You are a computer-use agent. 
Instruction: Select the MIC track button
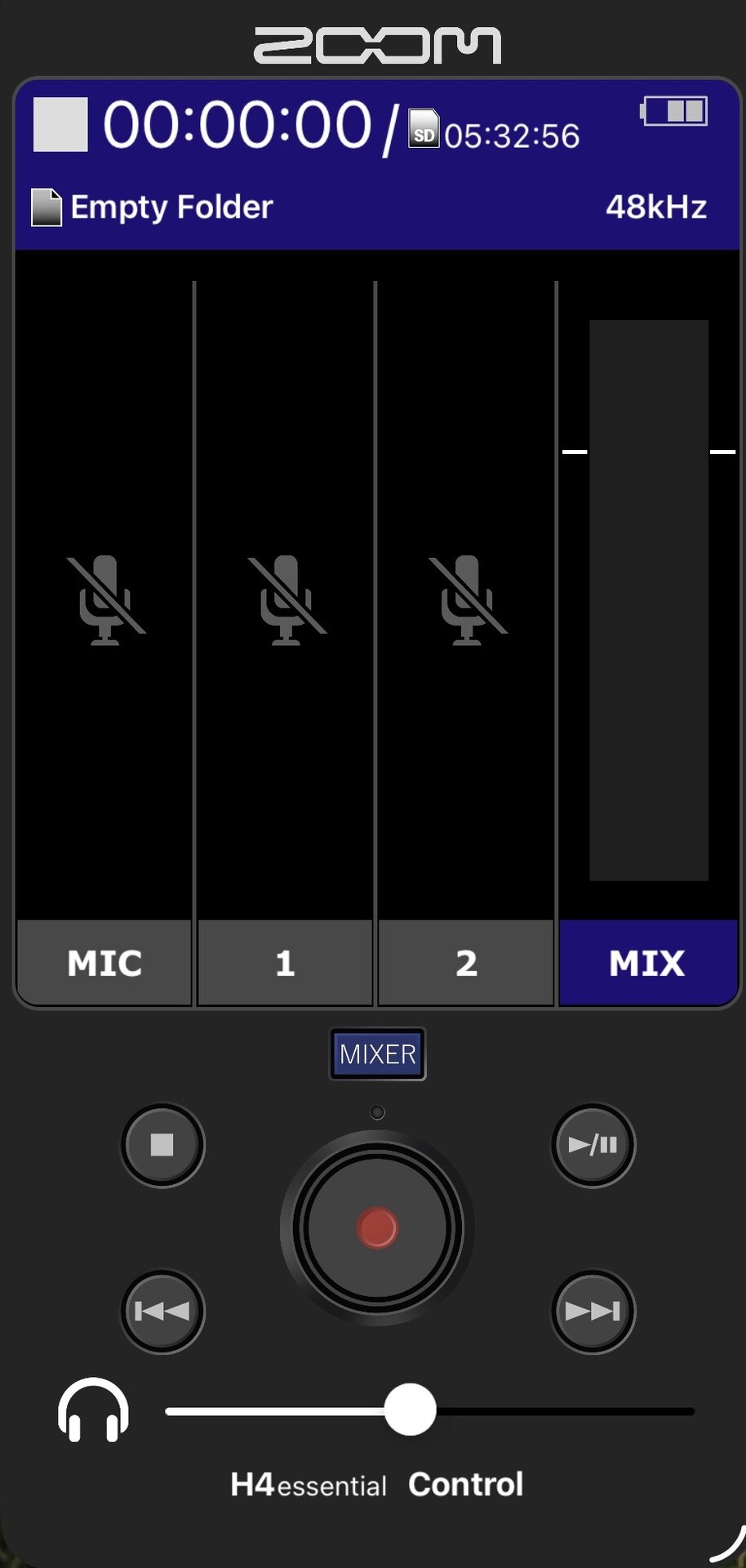(x=104, y=963)
